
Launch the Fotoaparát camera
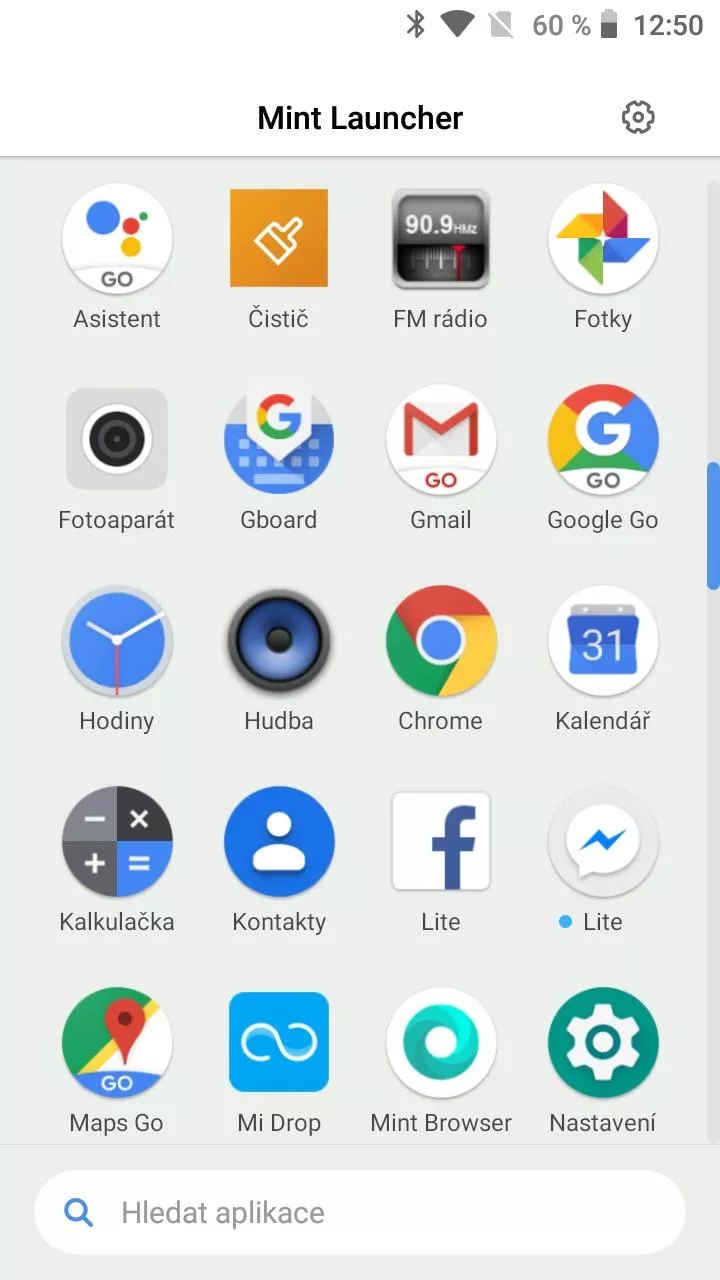pyautogui.click(x=117, y=440)
